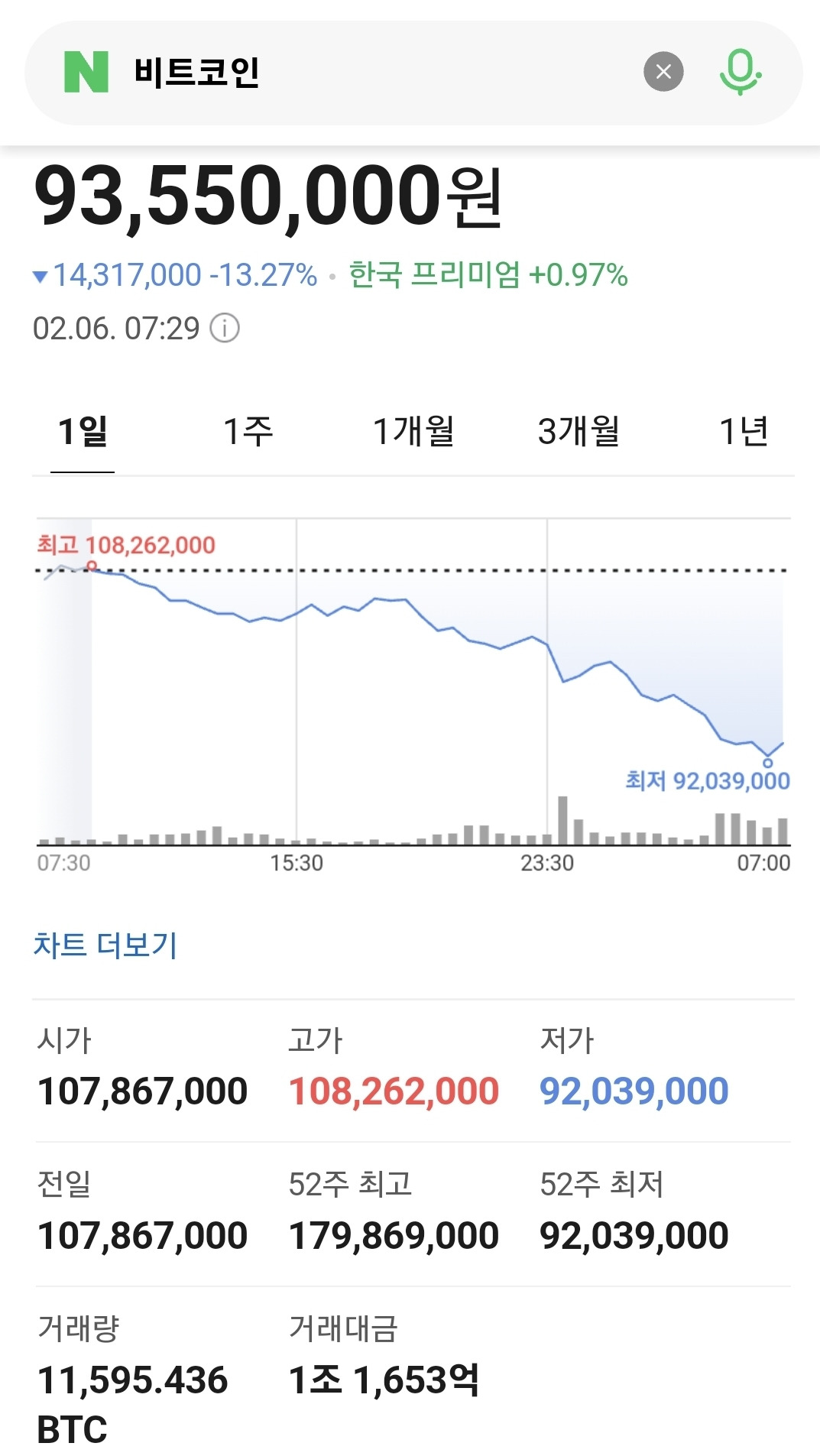The image size is (820, 1456).
Task: Switch to the 1주 chart tab
Action: tap(248, 432)
